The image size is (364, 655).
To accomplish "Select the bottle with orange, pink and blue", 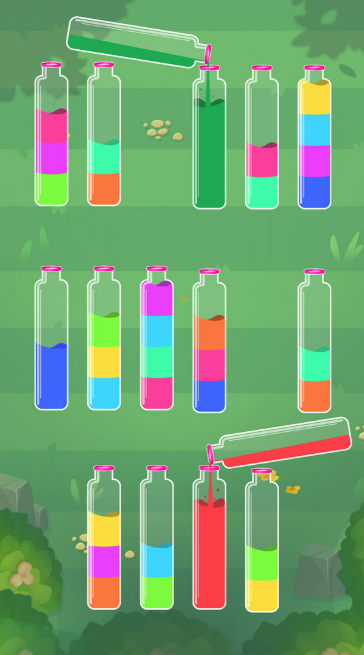I will (209, 340).
